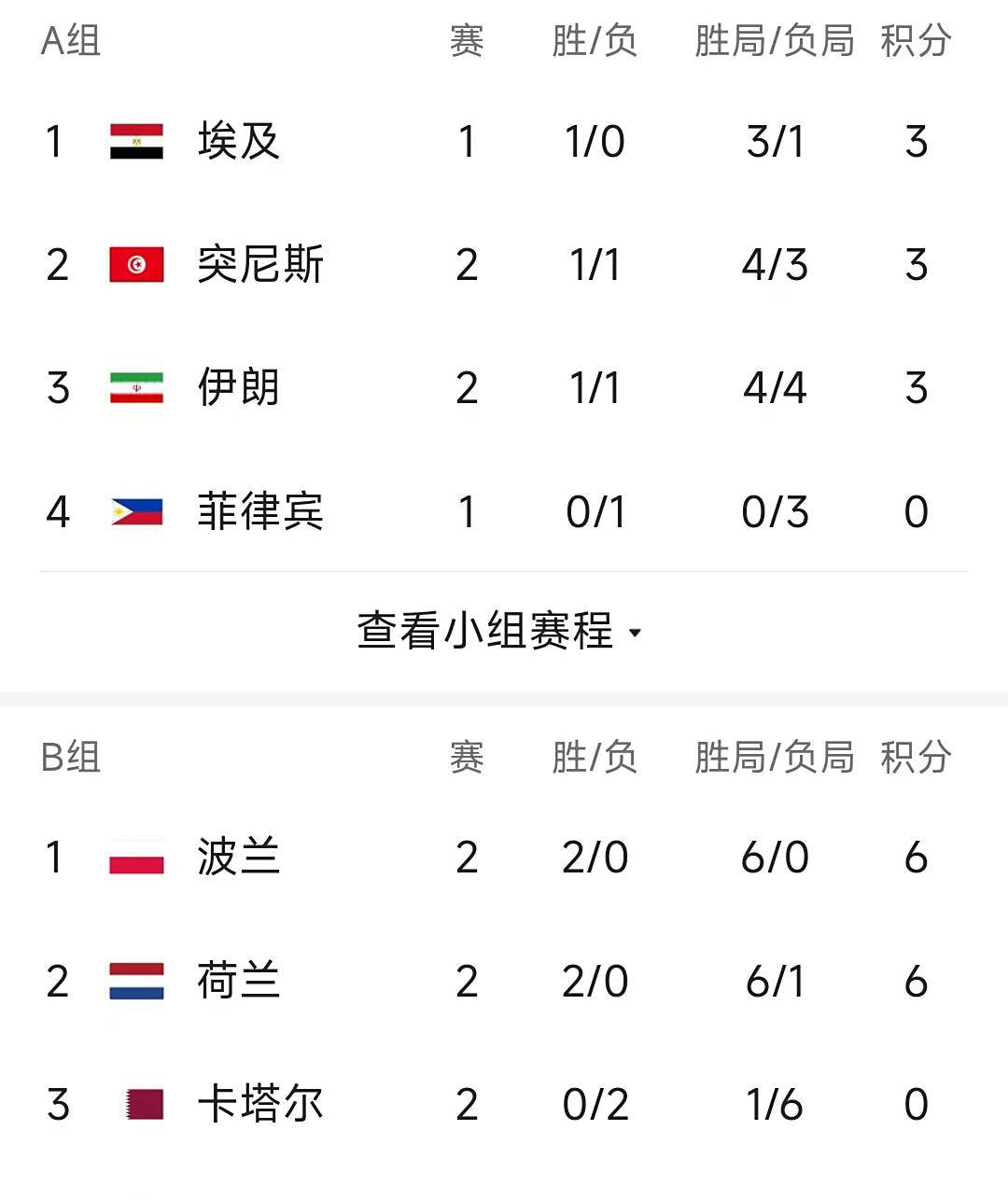The height and width of the screenshot is (1200, 1008).
Task: Sort by the 胜/负 column header
Action: coord(592,41)
